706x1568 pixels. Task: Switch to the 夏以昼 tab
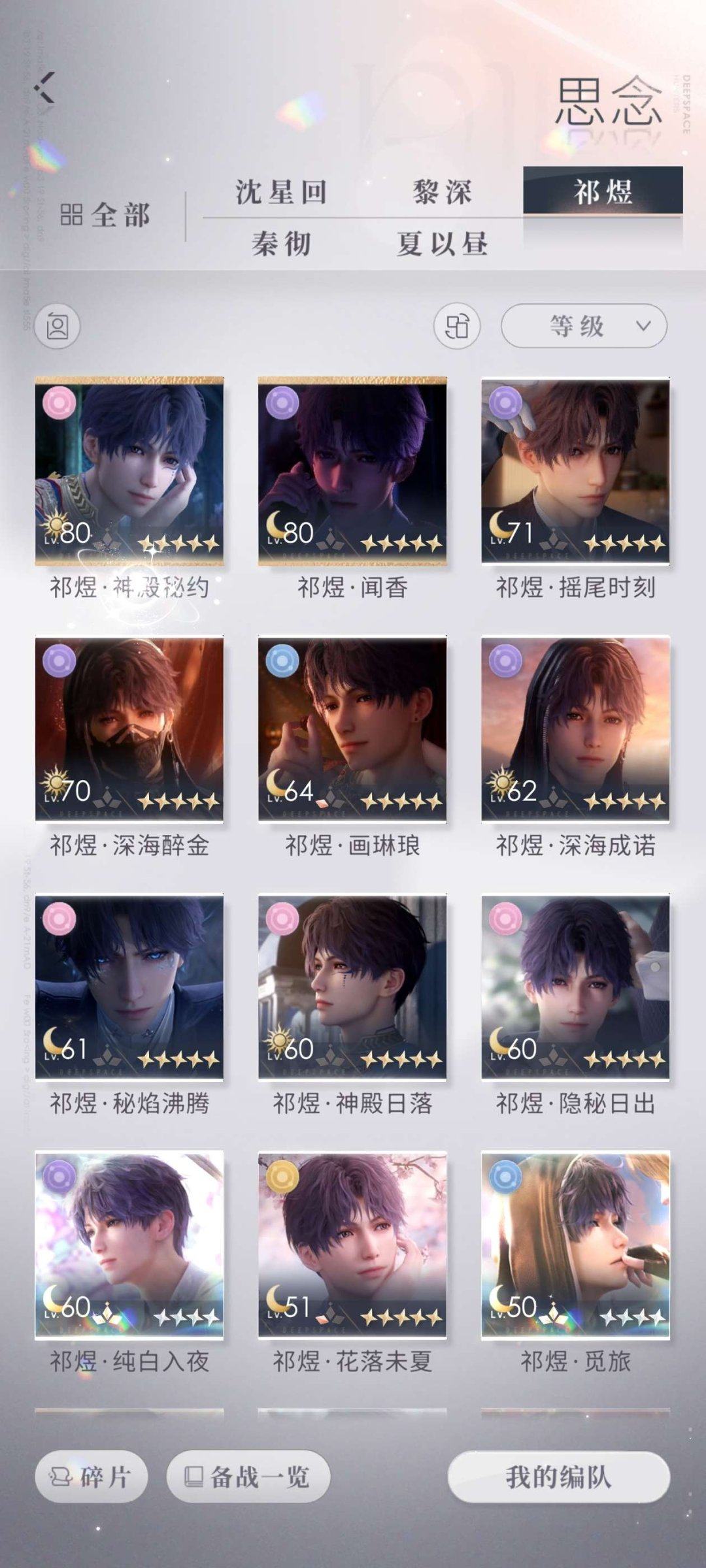point(442,244)
